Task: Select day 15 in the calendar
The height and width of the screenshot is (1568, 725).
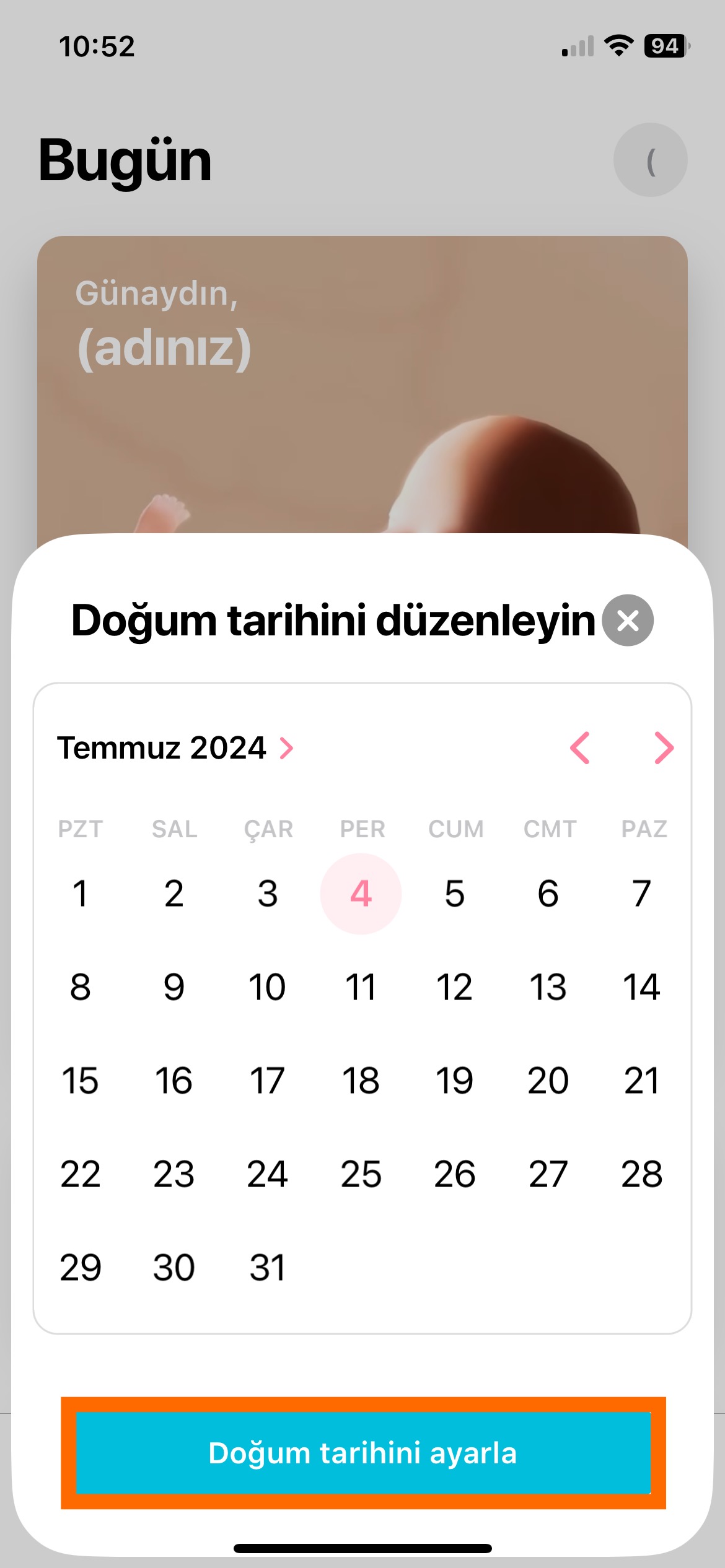Action: coord(80,1081)
